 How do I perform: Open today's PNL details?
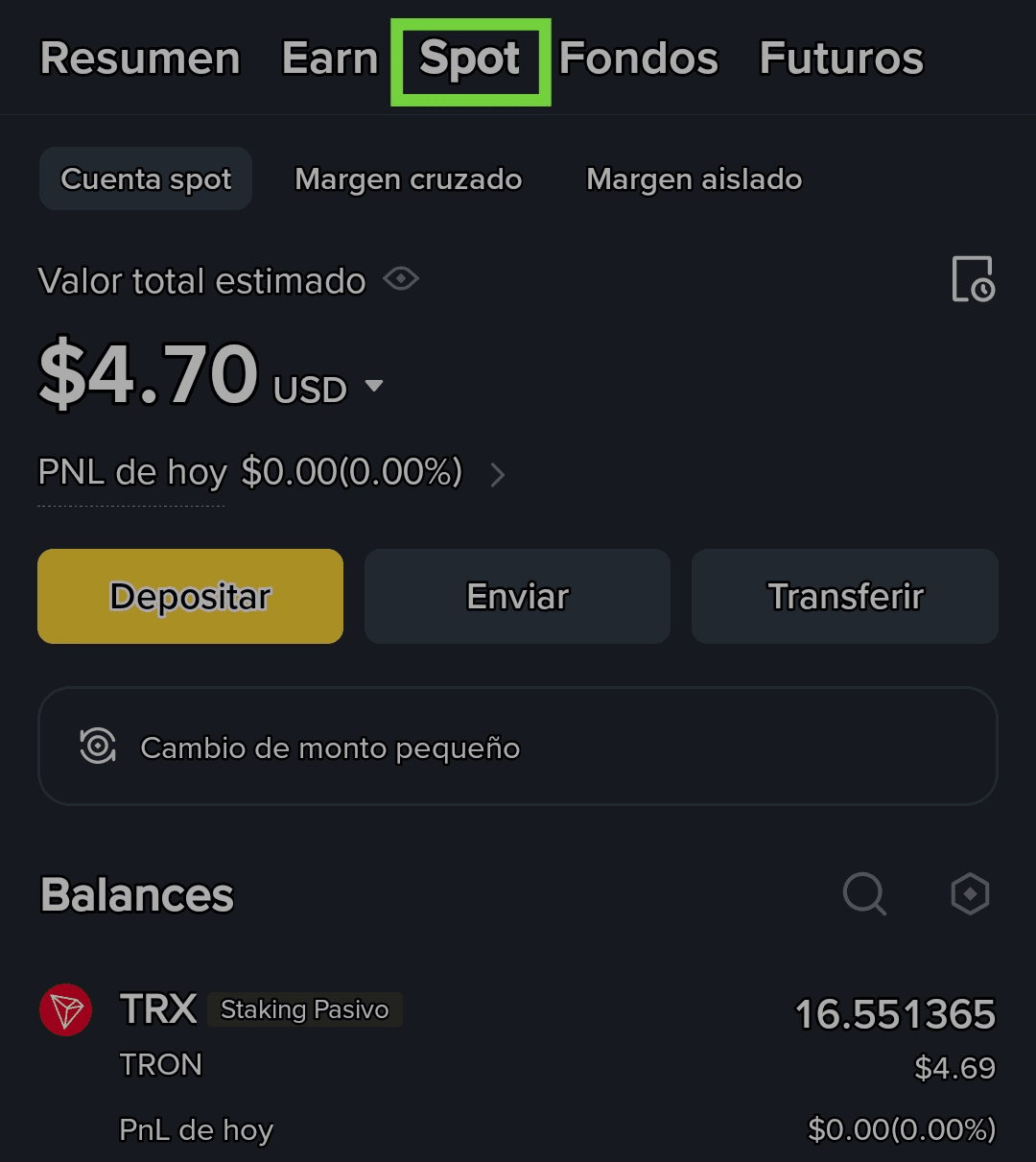(497, 474)
